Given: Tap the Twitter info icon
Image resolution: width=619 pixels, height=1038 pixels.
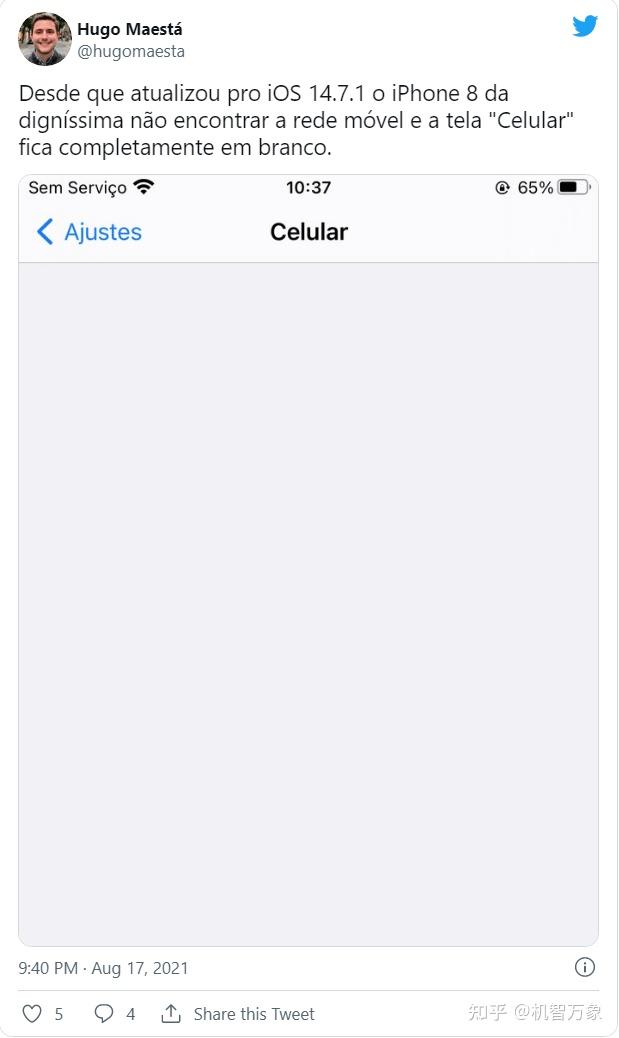Looking at the screenshot, I should pyautogui.click(x=586, y=967).
